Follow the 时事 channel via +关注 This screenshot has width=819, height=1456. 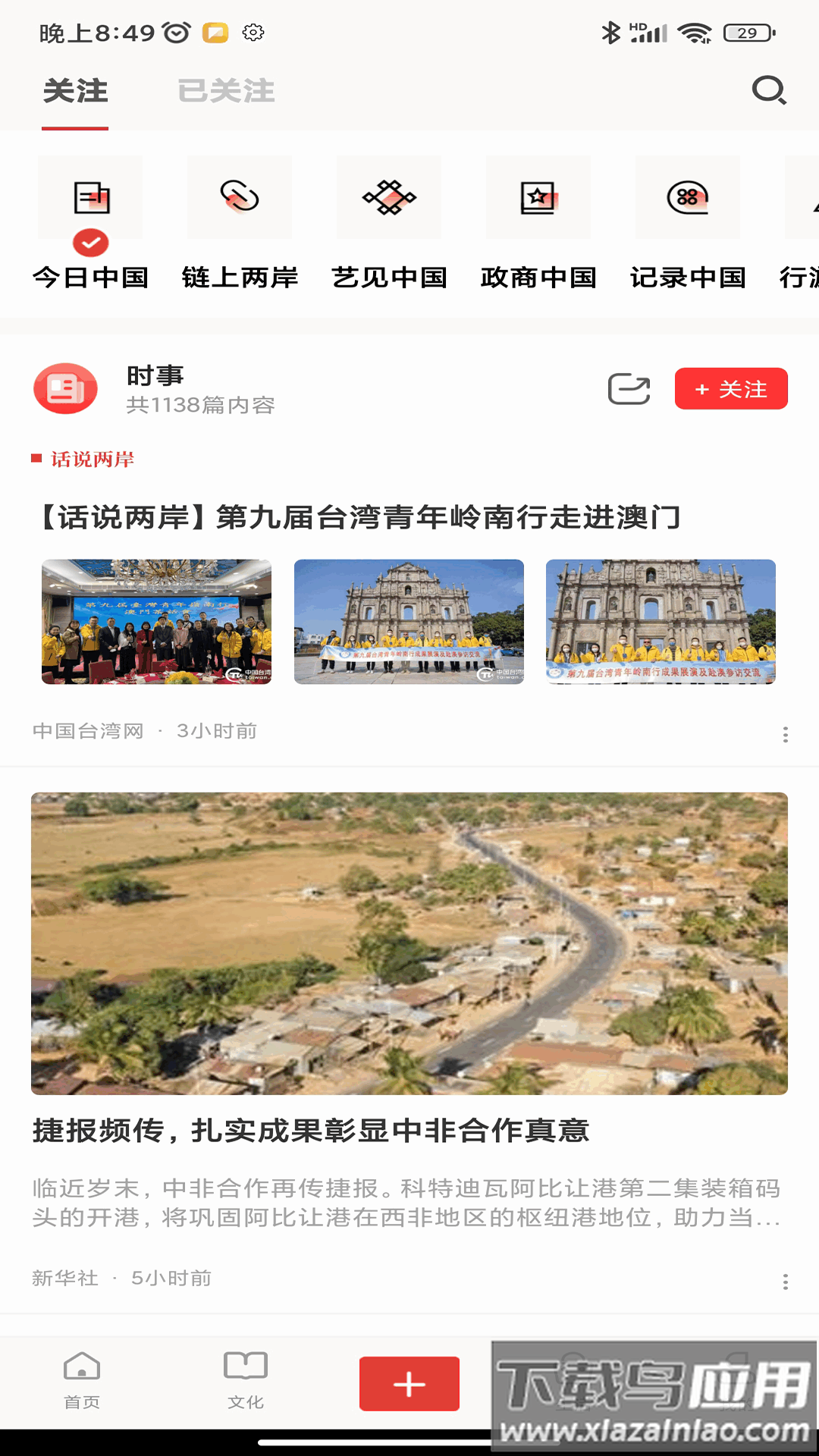tap(730, 388)
